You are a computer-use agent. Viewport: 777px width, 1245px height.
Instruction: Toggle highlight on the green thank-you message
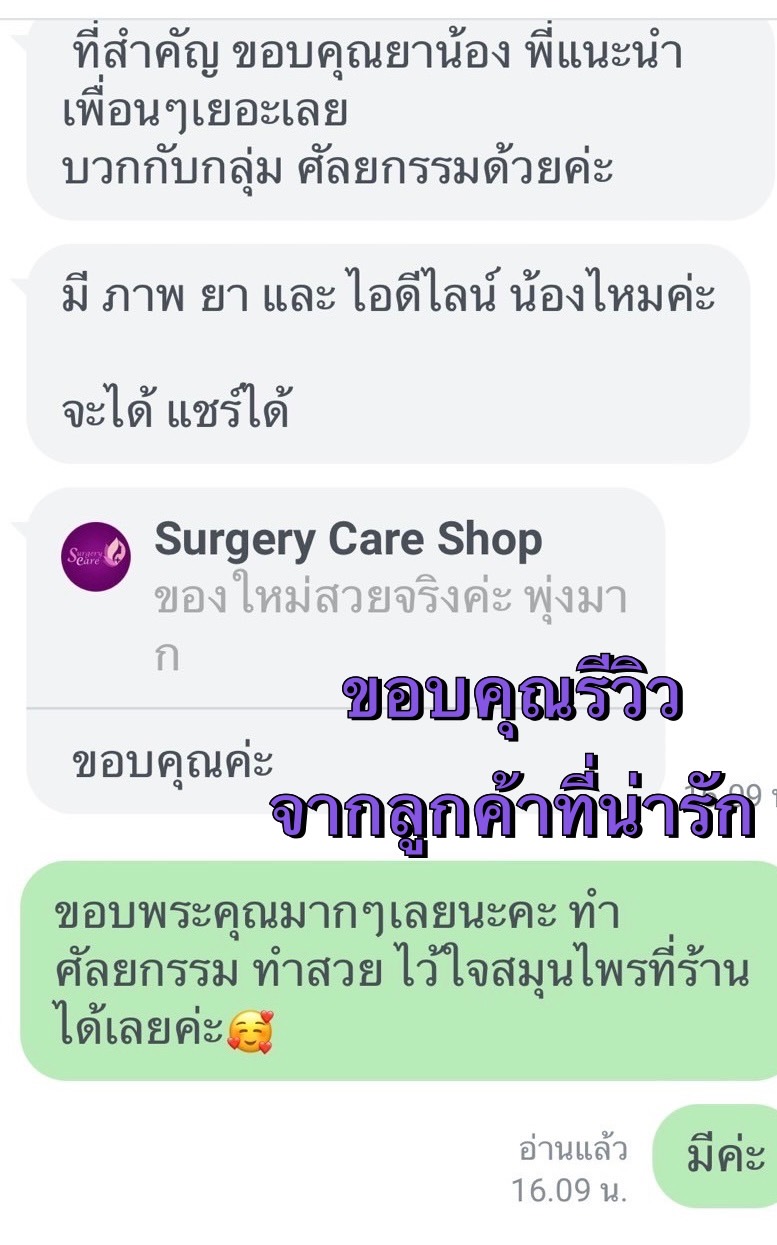(390, 965)
